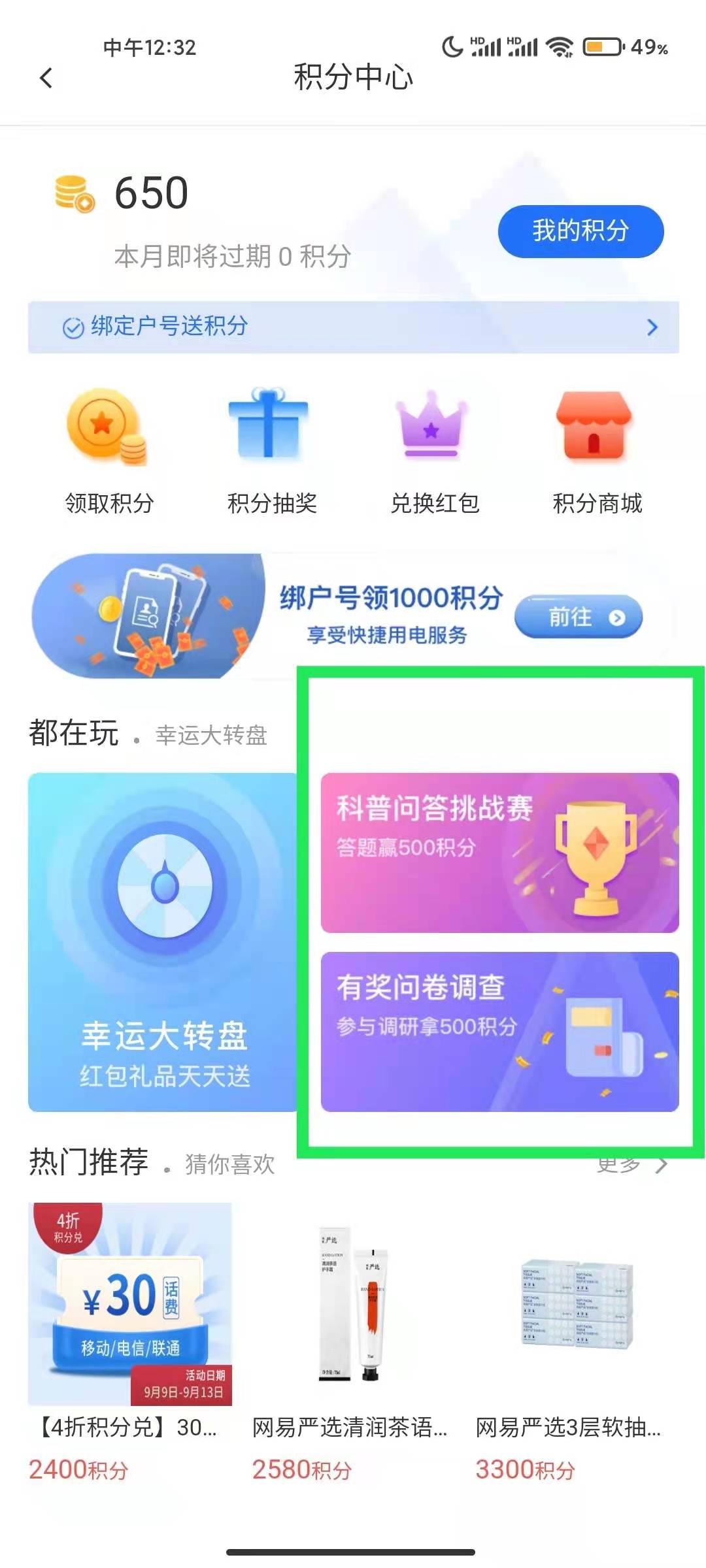Go back from 积分中心
This screenshot has height=1568, width=706.
tap(46, 78)
